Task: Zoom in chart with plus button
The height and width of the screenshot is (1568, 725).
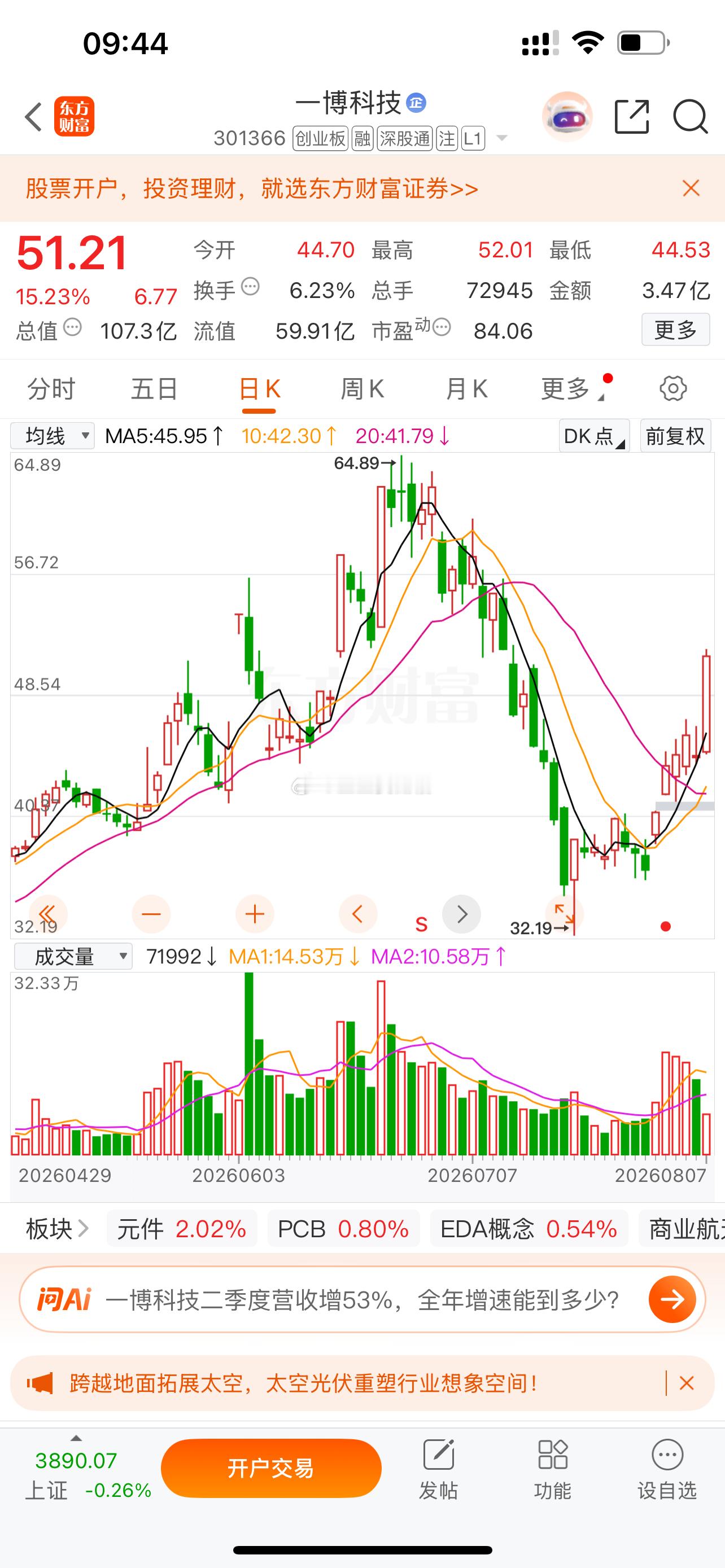Action: point(255,914)
